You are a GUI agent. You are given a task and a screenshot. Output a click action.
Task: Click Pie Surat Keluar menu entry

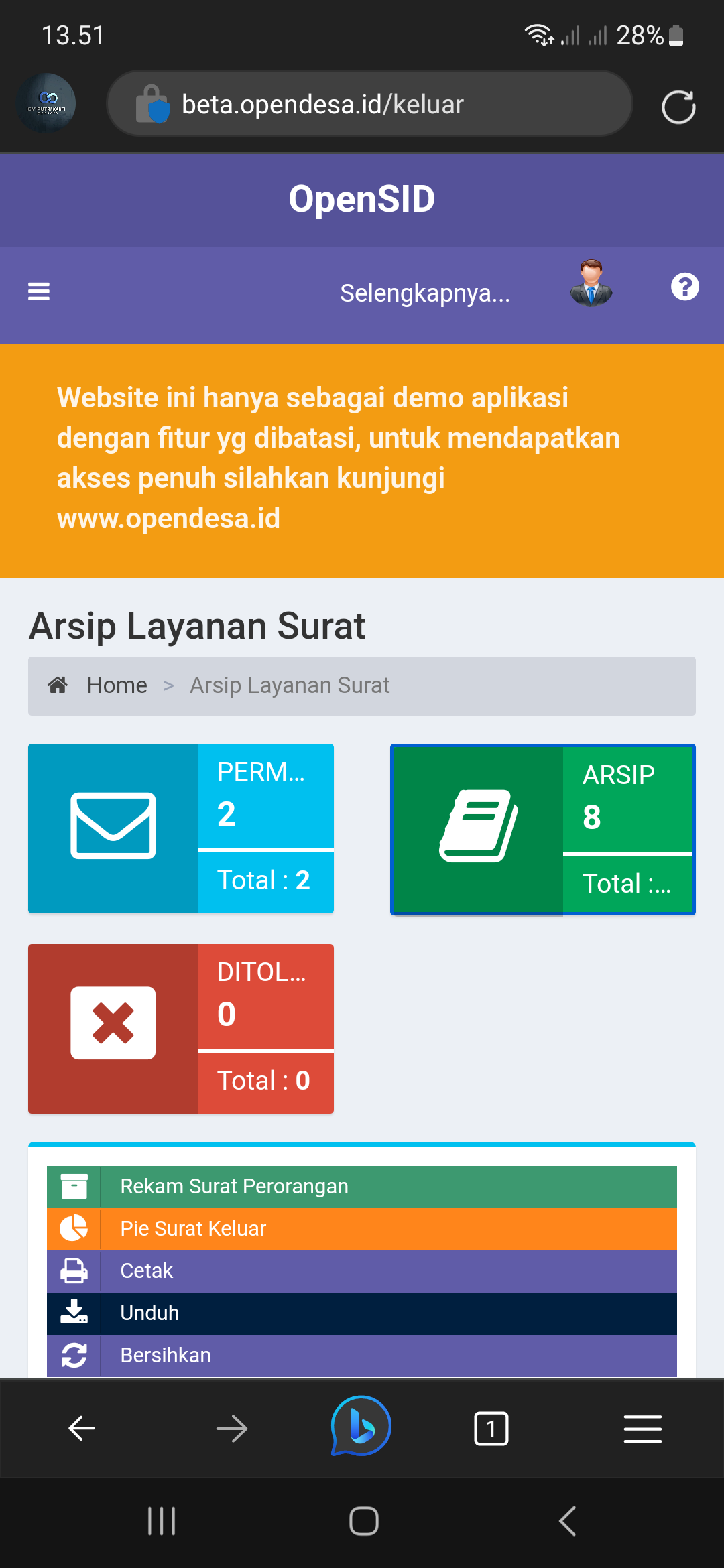[193, 1228]
